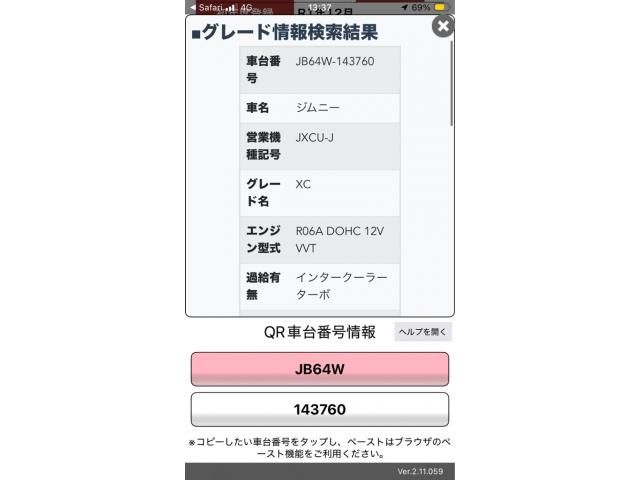Copy the chassis number 143760

[x=319, y=410]
